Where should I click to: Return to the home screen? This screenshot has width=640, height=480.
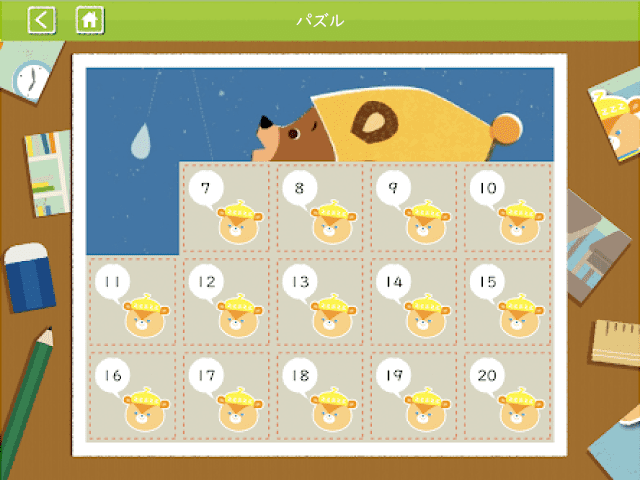click(x=90, y=19)
